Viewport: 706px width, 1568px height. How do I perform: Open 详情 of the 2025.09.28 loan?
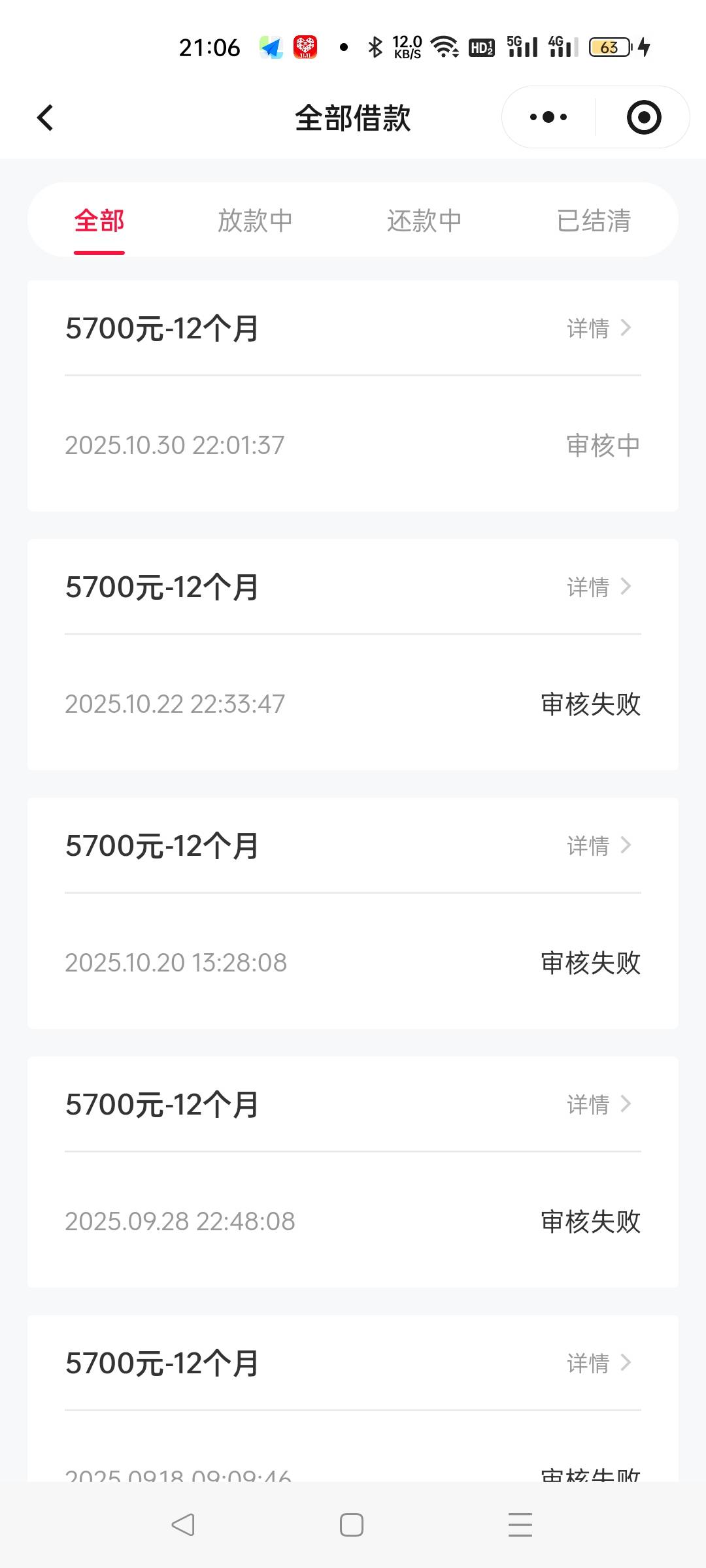click(x=598, y=1104)
